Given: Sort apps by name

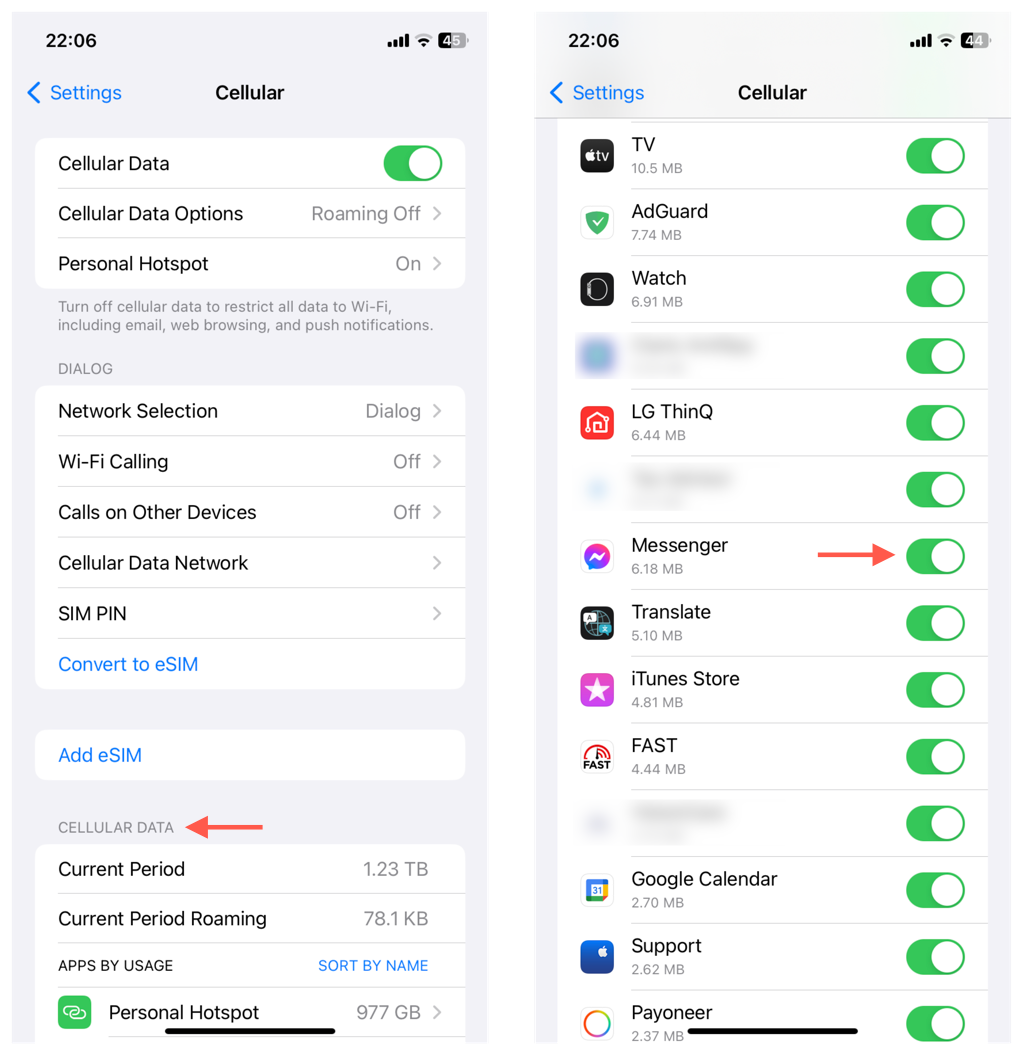Looking at the screenshot, I should 373,965.
